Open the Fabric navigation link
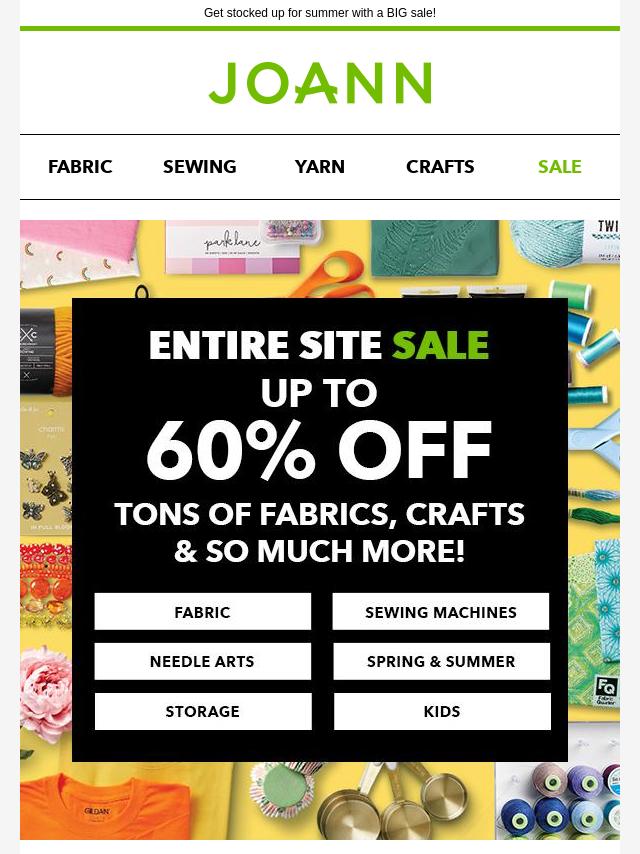The height and width of the screenshot is (854, 640). [x=80, y=167]
